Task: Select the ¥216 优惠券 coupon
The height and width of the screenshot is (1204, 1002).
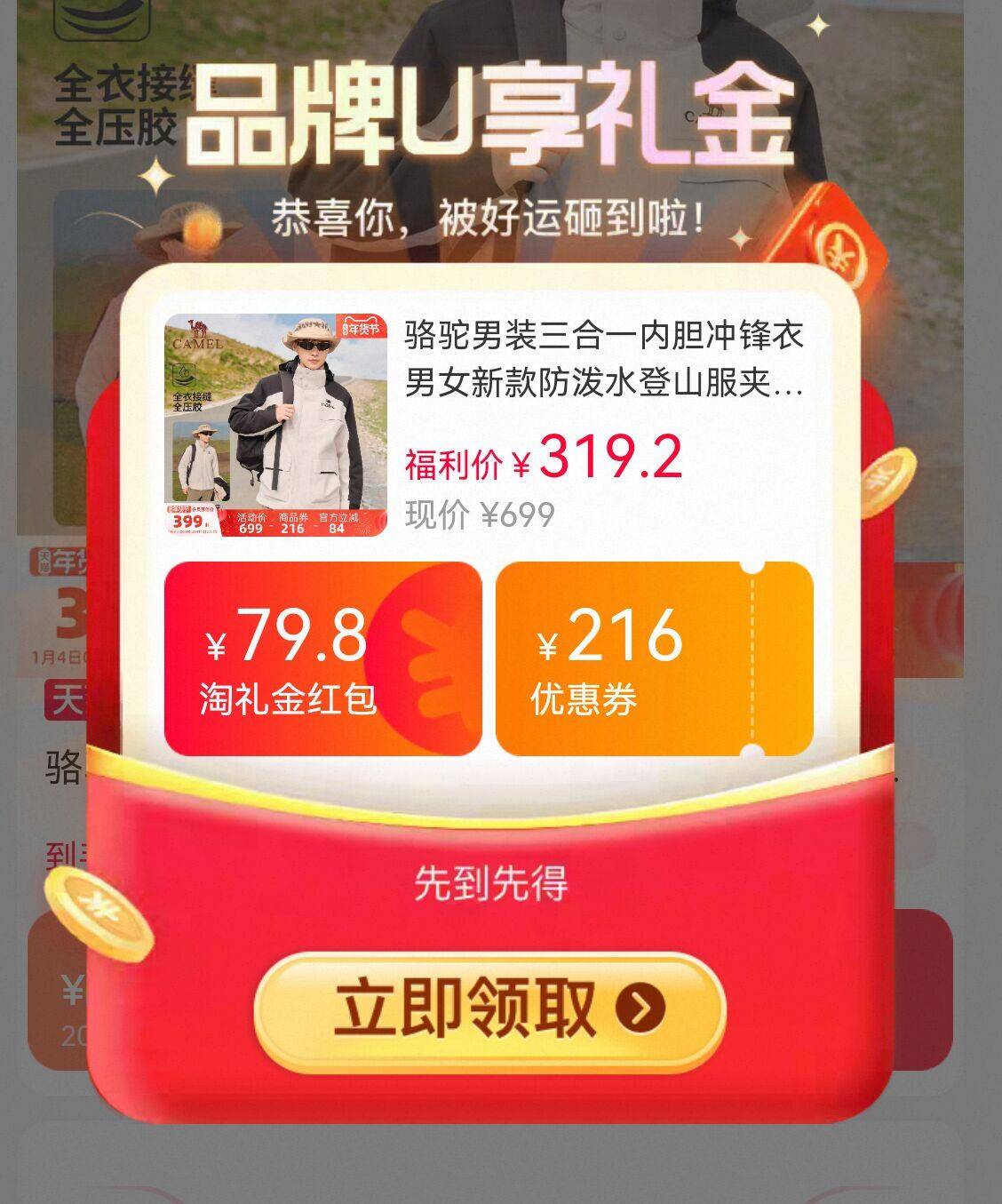Action: 655,658
